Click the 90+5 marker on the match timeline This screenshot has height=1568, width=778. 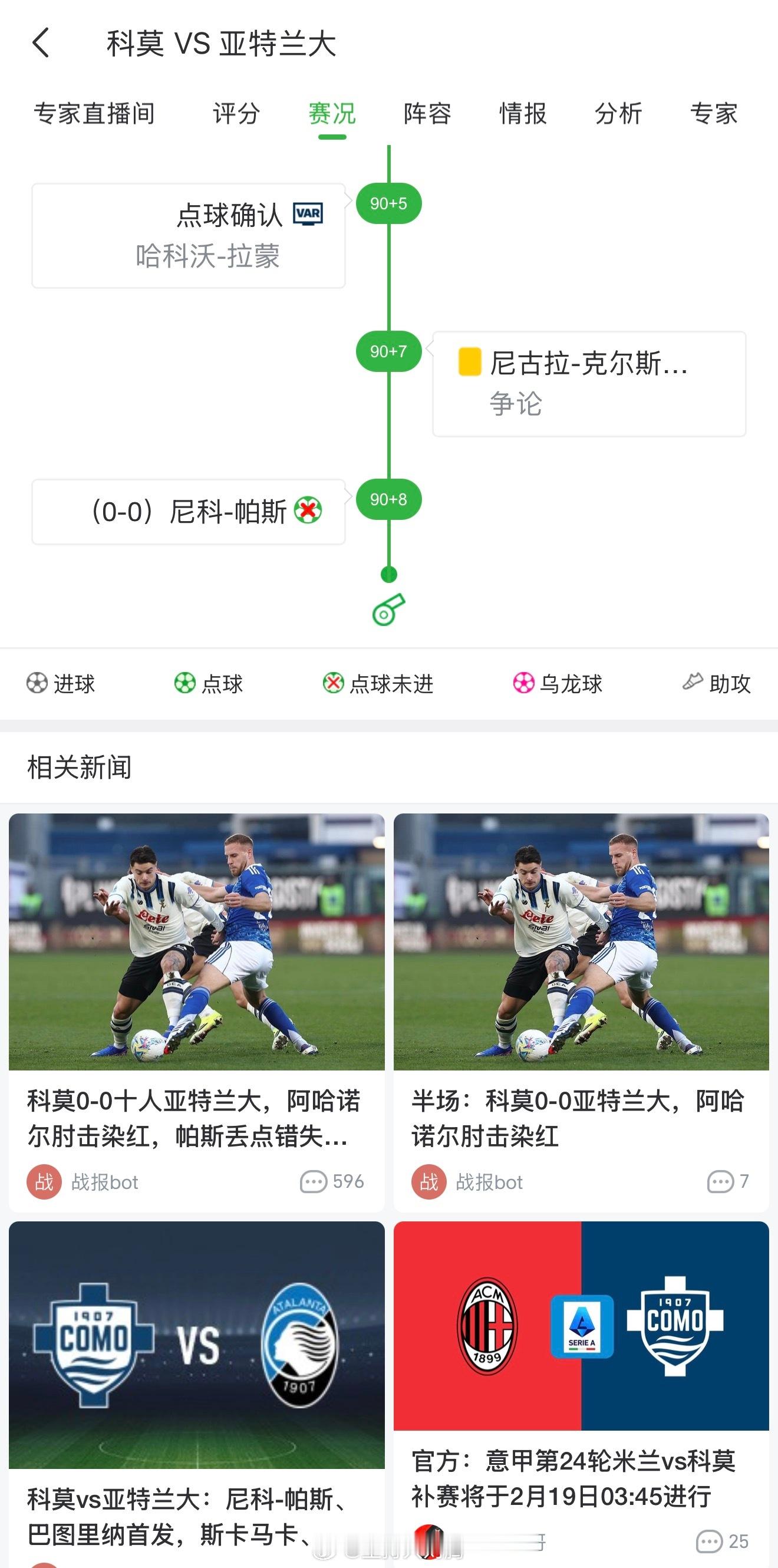click(389, 204)
